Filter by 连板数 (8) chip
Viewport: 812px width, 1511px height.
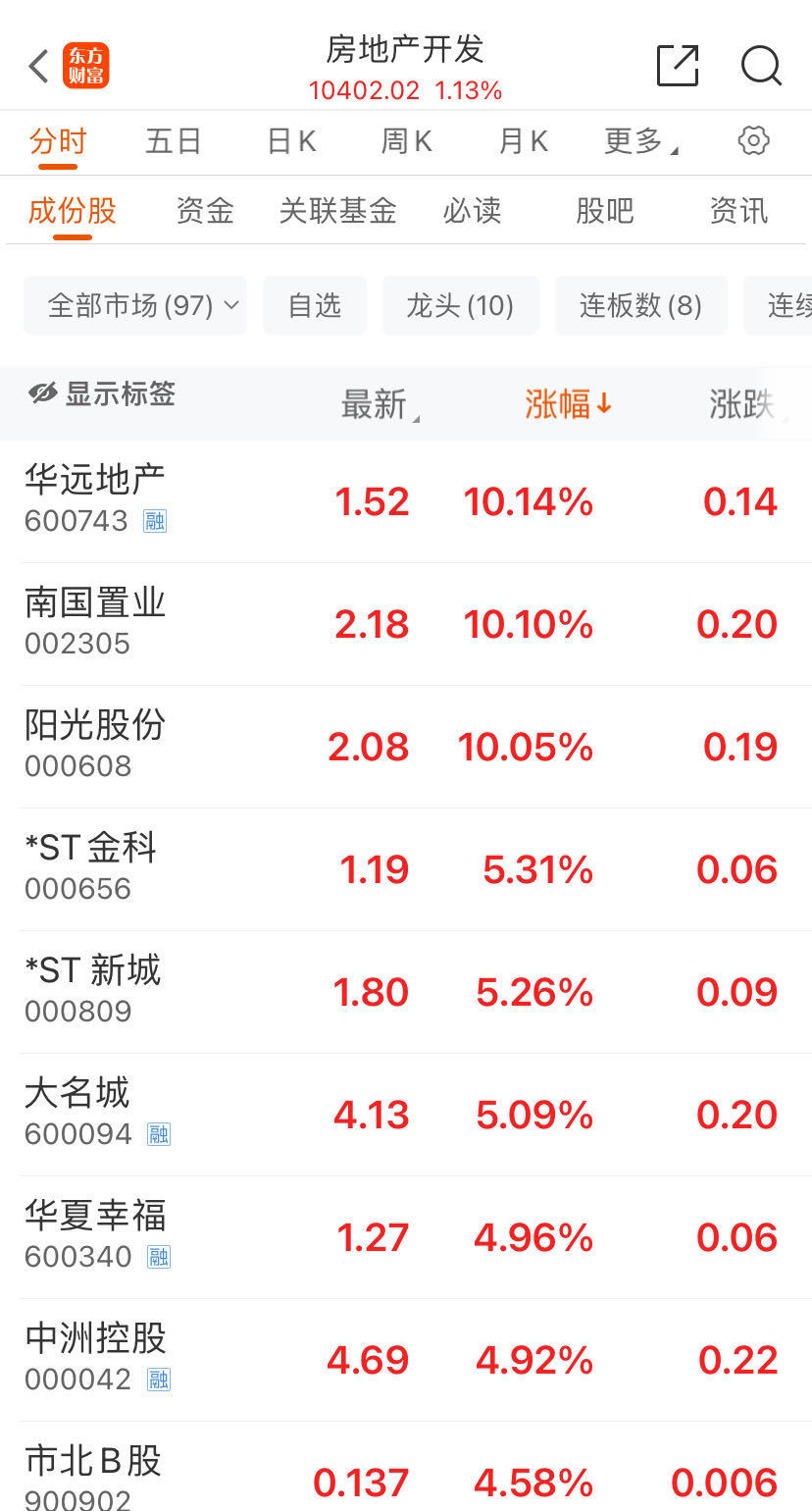click(641, 305)
